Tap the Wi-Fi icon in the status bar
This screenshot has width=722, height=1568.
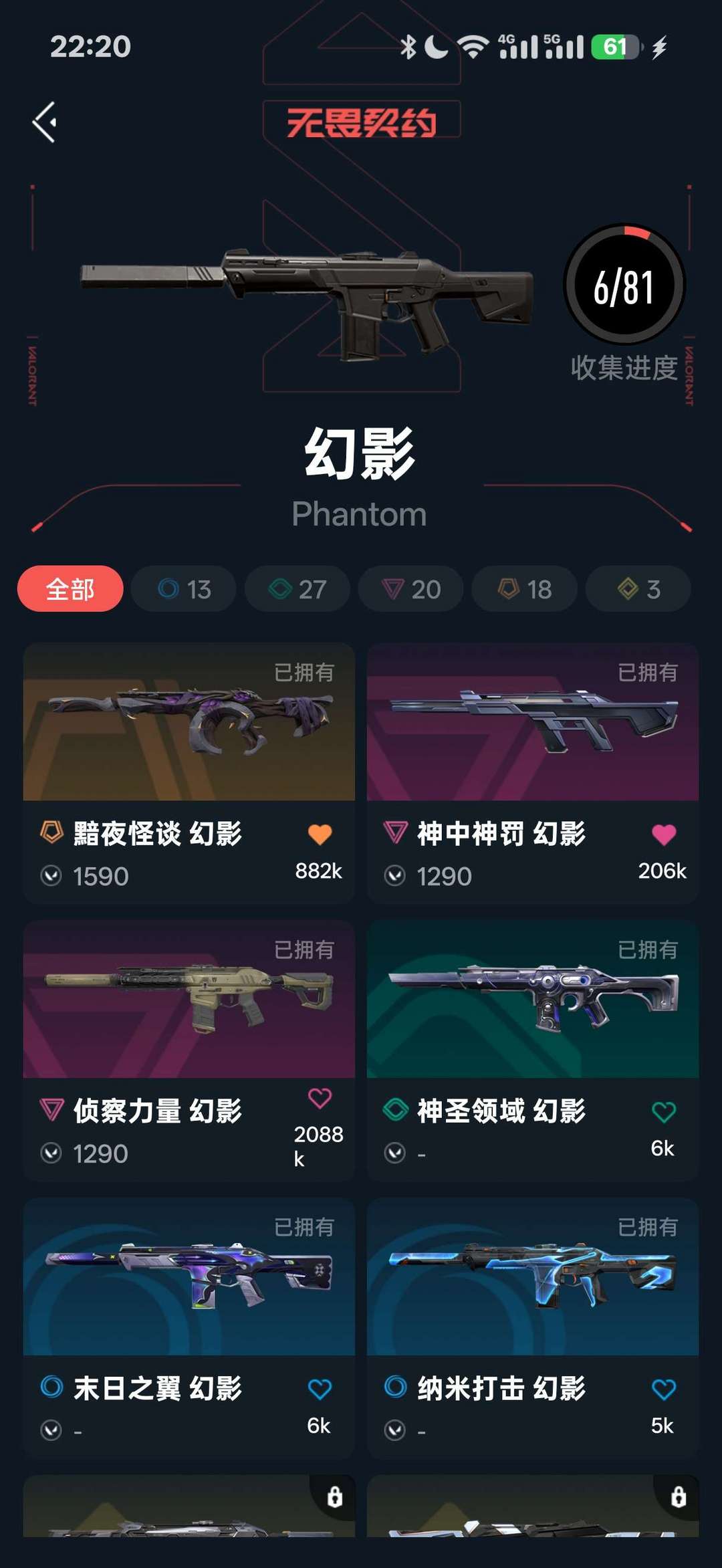[x=475, y=45]
